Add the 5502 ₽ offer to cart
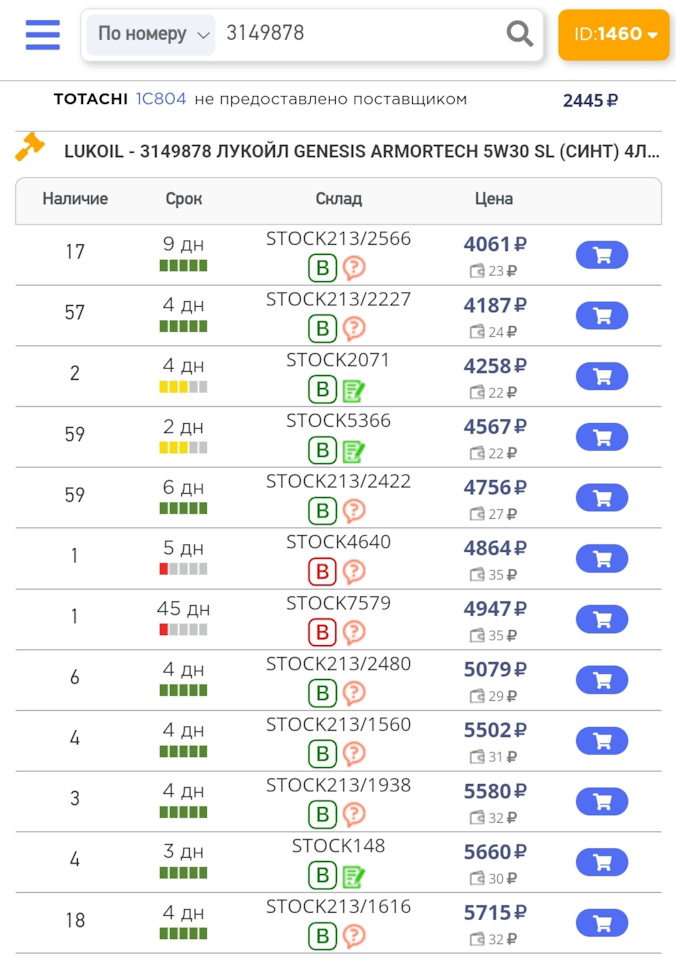The height and width of the screenshot is (960, 676). coord(602,741)
